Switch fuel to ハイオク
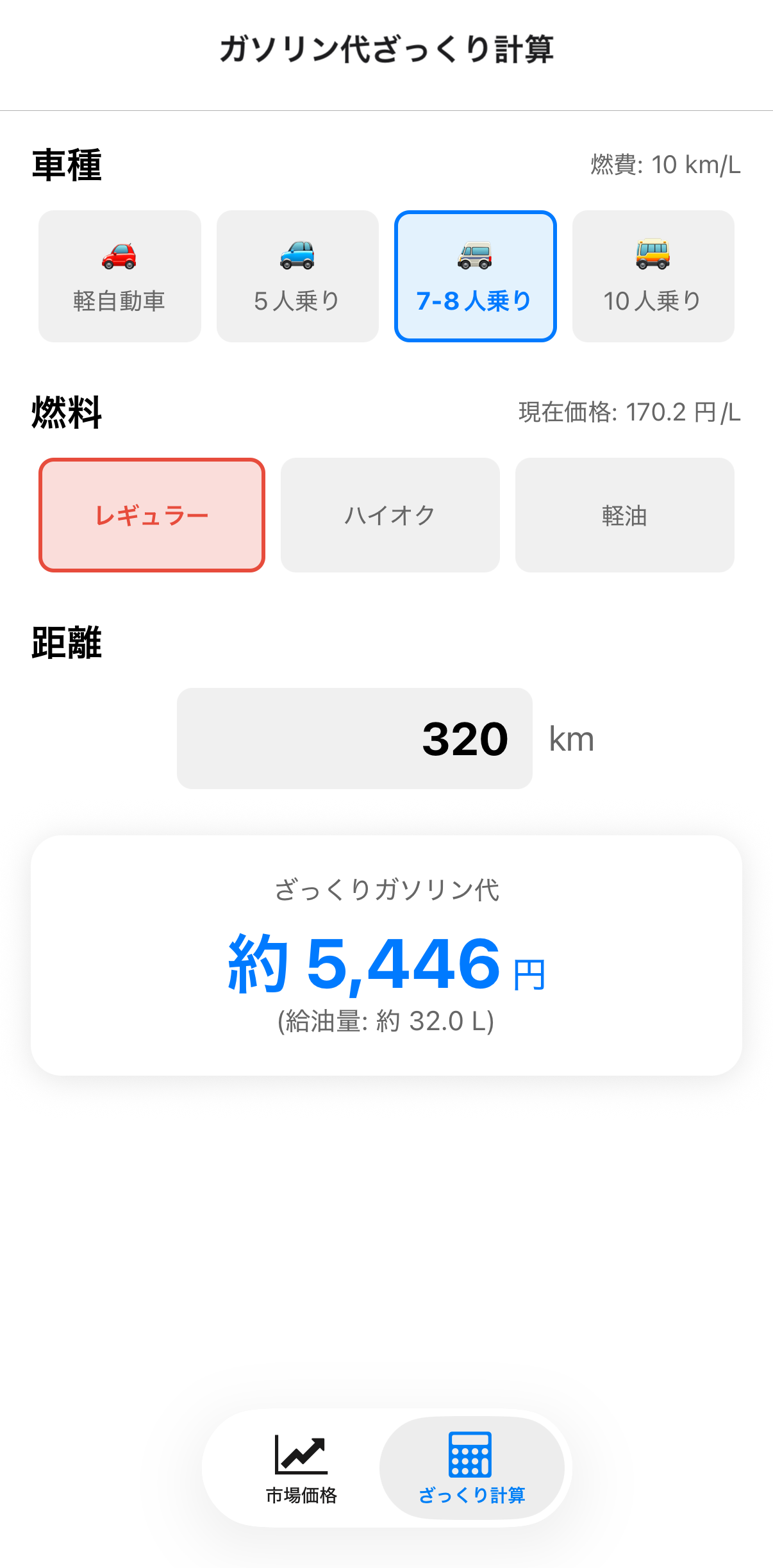 pyautogui.click(x=388, y=514)
